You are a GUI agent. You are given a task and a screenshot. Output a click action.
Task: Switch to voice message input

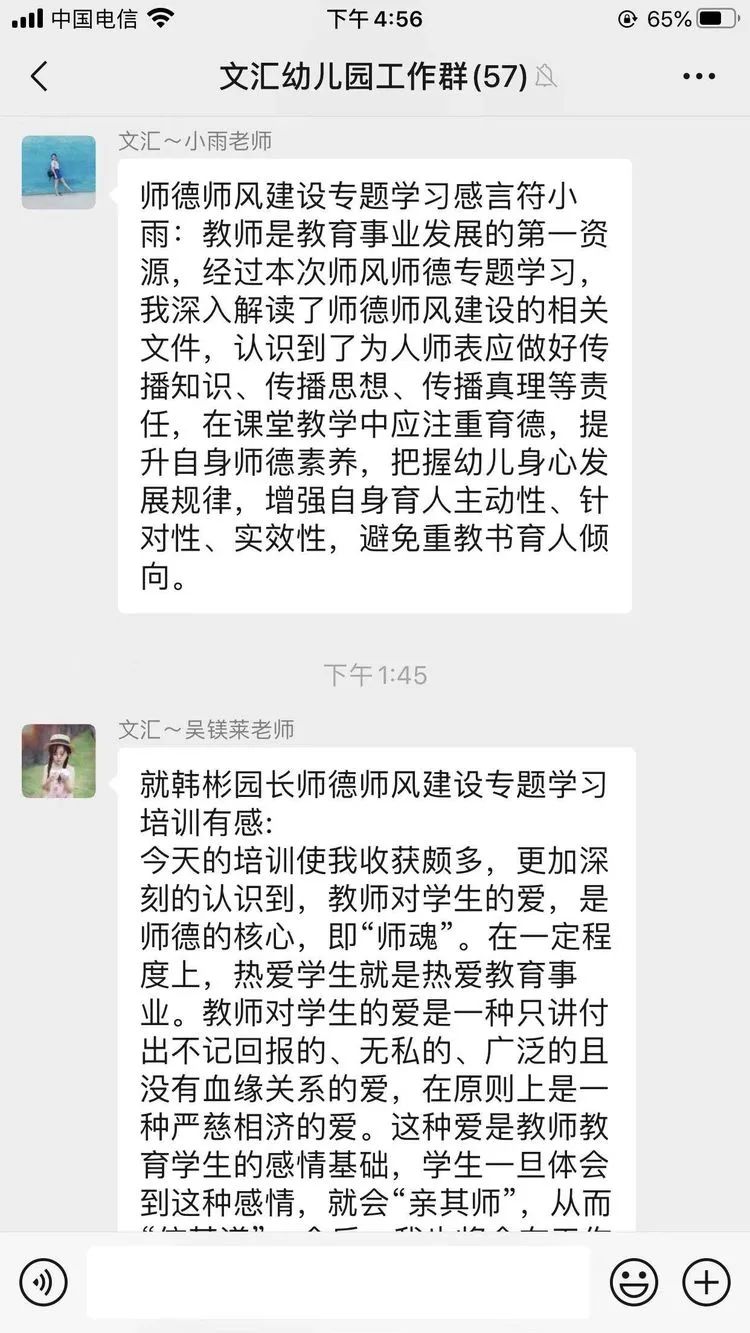point(43,1282)
